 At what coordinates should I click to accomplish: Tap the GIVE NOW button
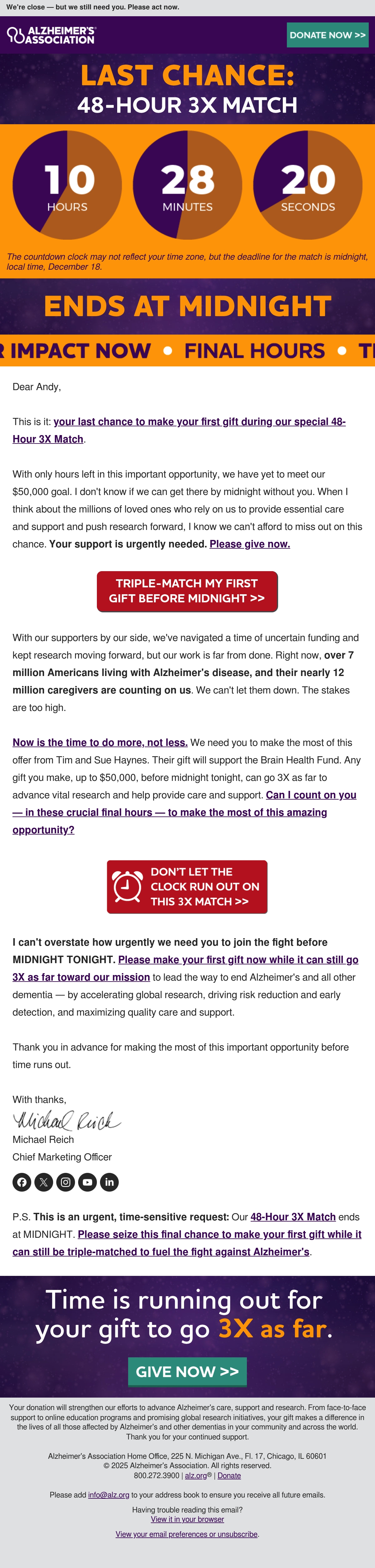click(187, 1371)
